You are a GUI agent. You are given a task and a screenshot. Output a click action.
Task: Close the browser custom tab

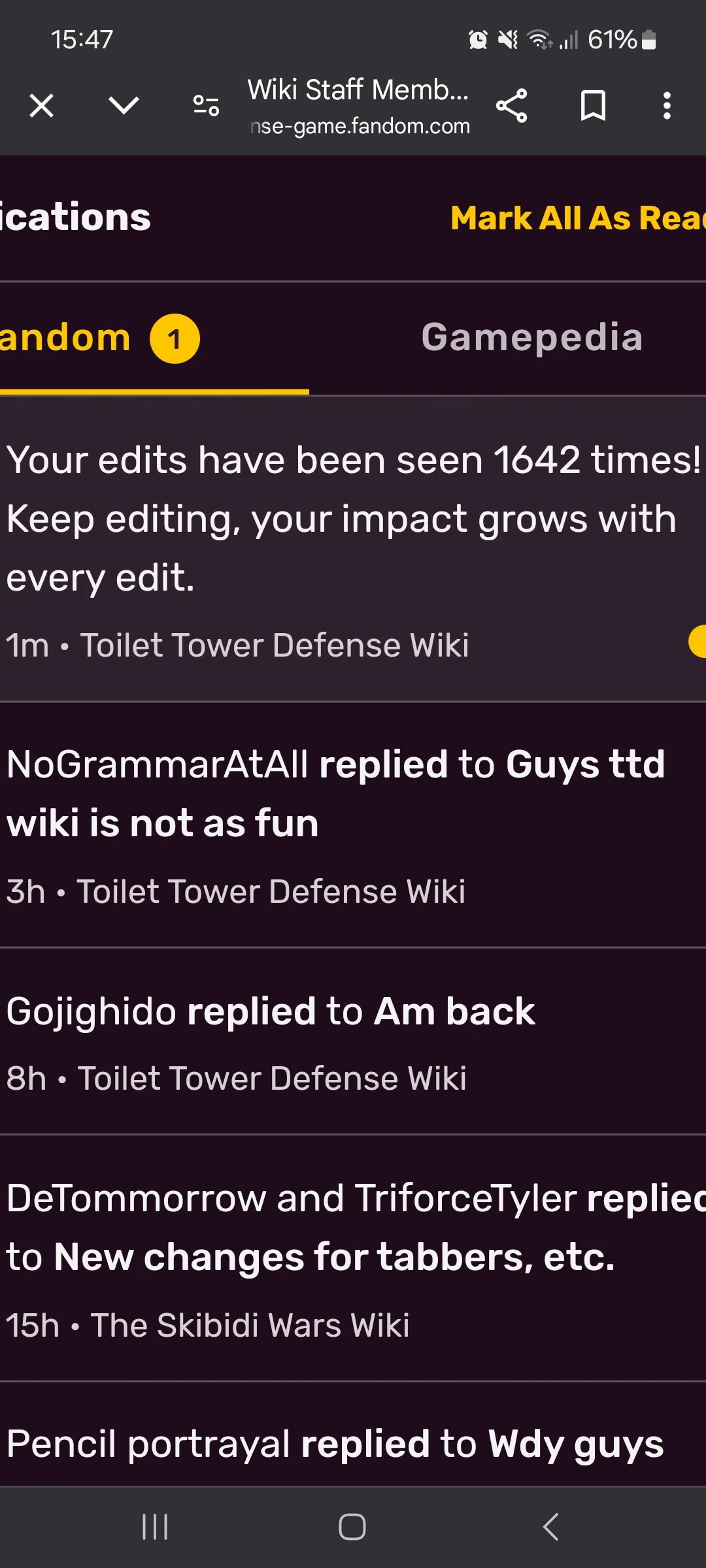pyautogui.click(x=42, y=105)
